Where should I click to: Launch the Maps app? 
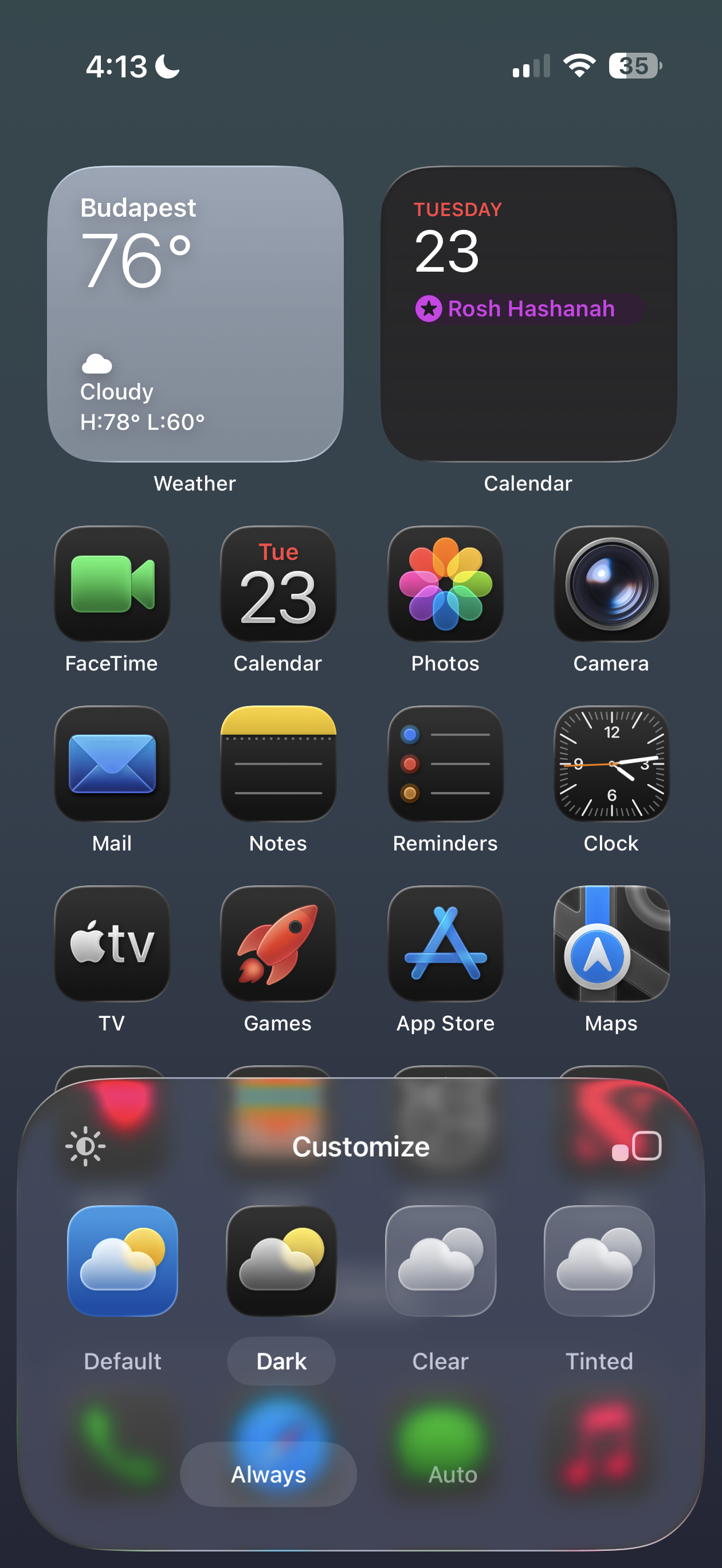coord(611,943)
